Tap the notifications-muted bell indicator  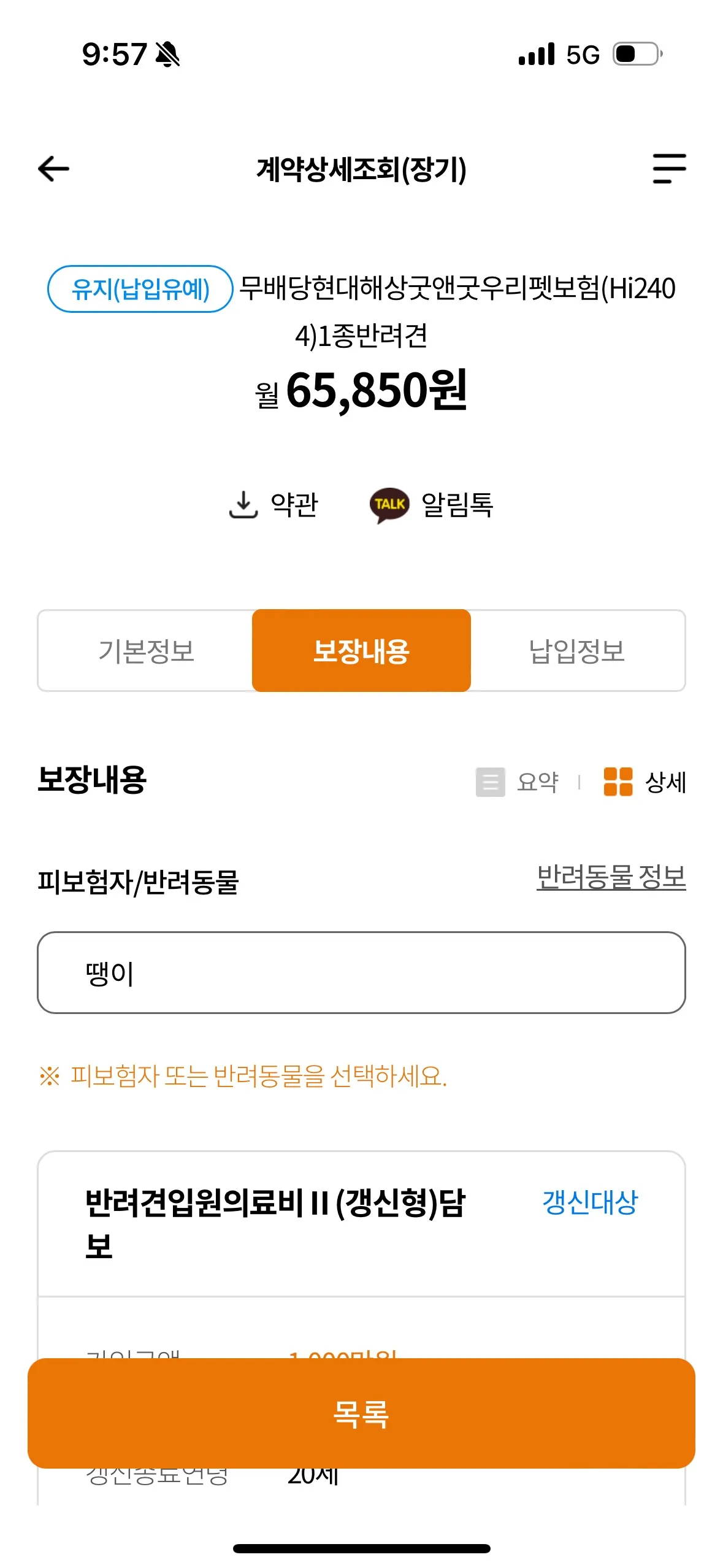(166, 55)
